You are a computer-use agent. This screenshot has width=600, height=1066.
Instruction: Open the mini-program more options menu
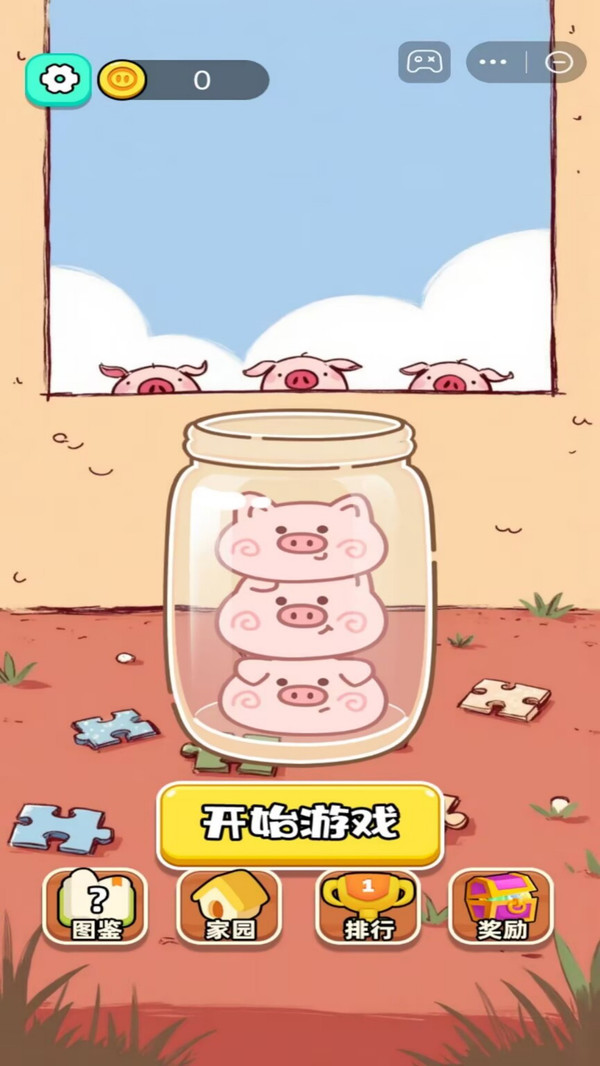point(494,62)
